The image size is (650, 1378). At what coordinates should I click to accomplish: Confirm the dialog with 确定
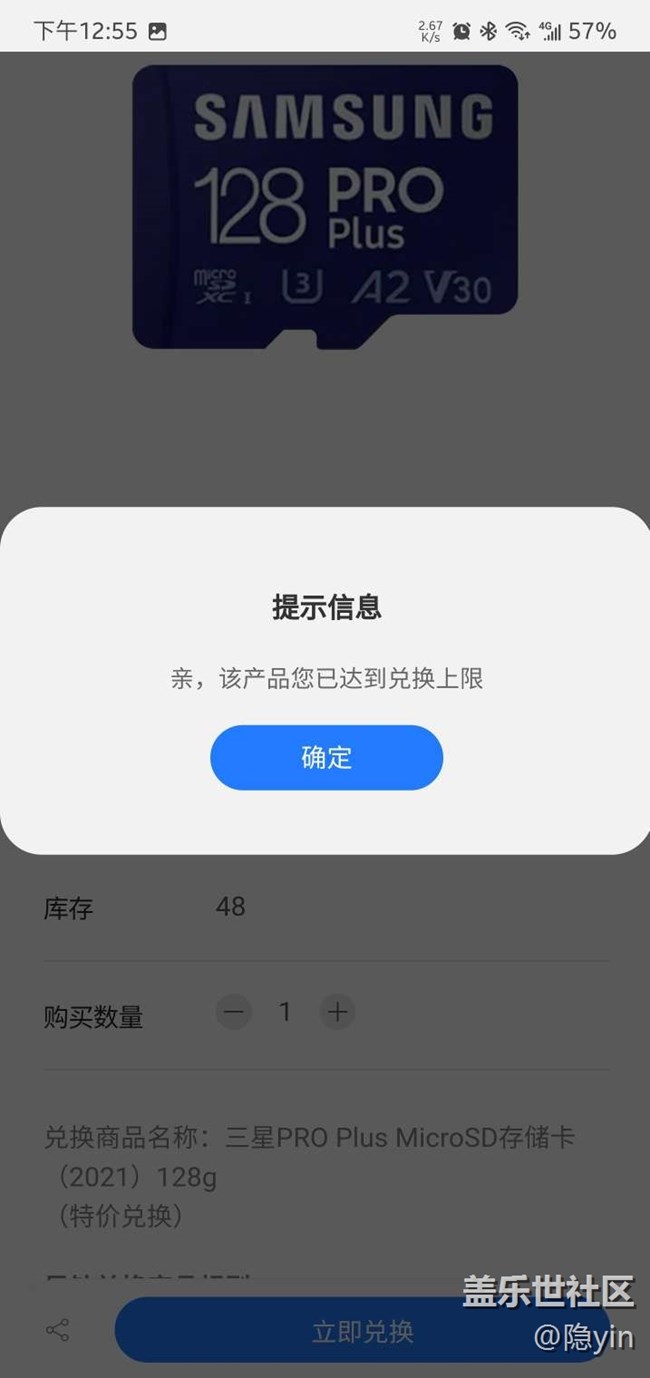click(326, 757)
